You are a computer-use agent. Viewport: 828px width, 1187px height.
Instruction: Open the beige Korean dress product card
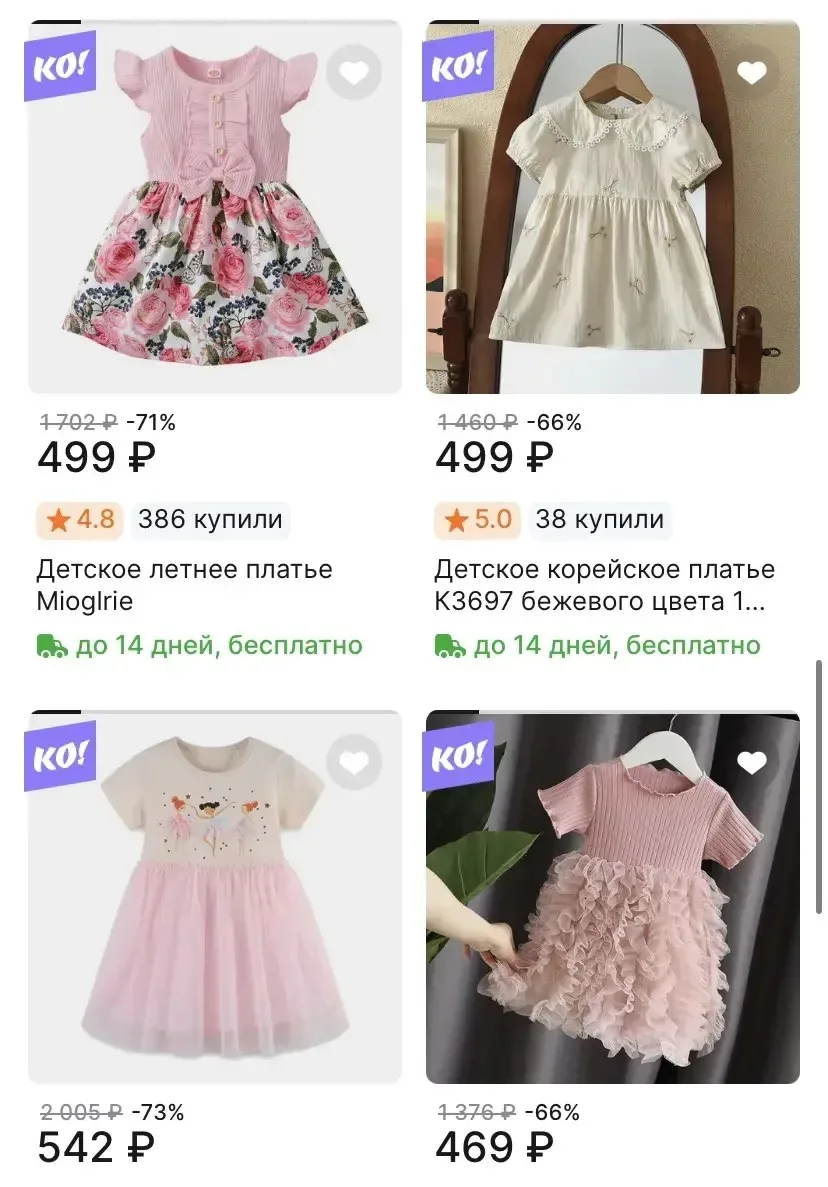(613, 207)
